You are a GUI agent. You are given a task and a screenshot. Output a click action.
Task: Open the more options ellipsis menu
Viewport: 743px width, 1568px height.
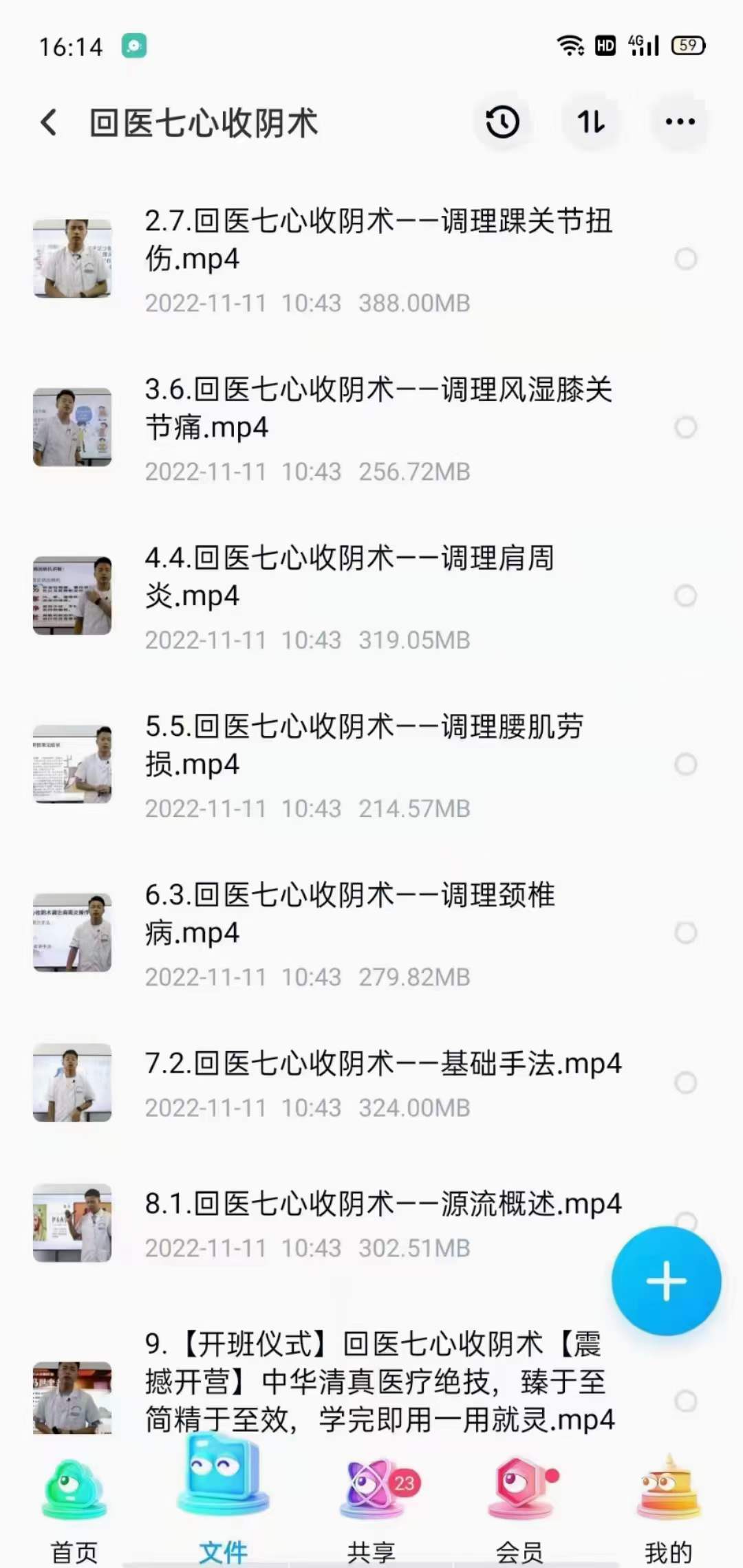tap(678, 121)
